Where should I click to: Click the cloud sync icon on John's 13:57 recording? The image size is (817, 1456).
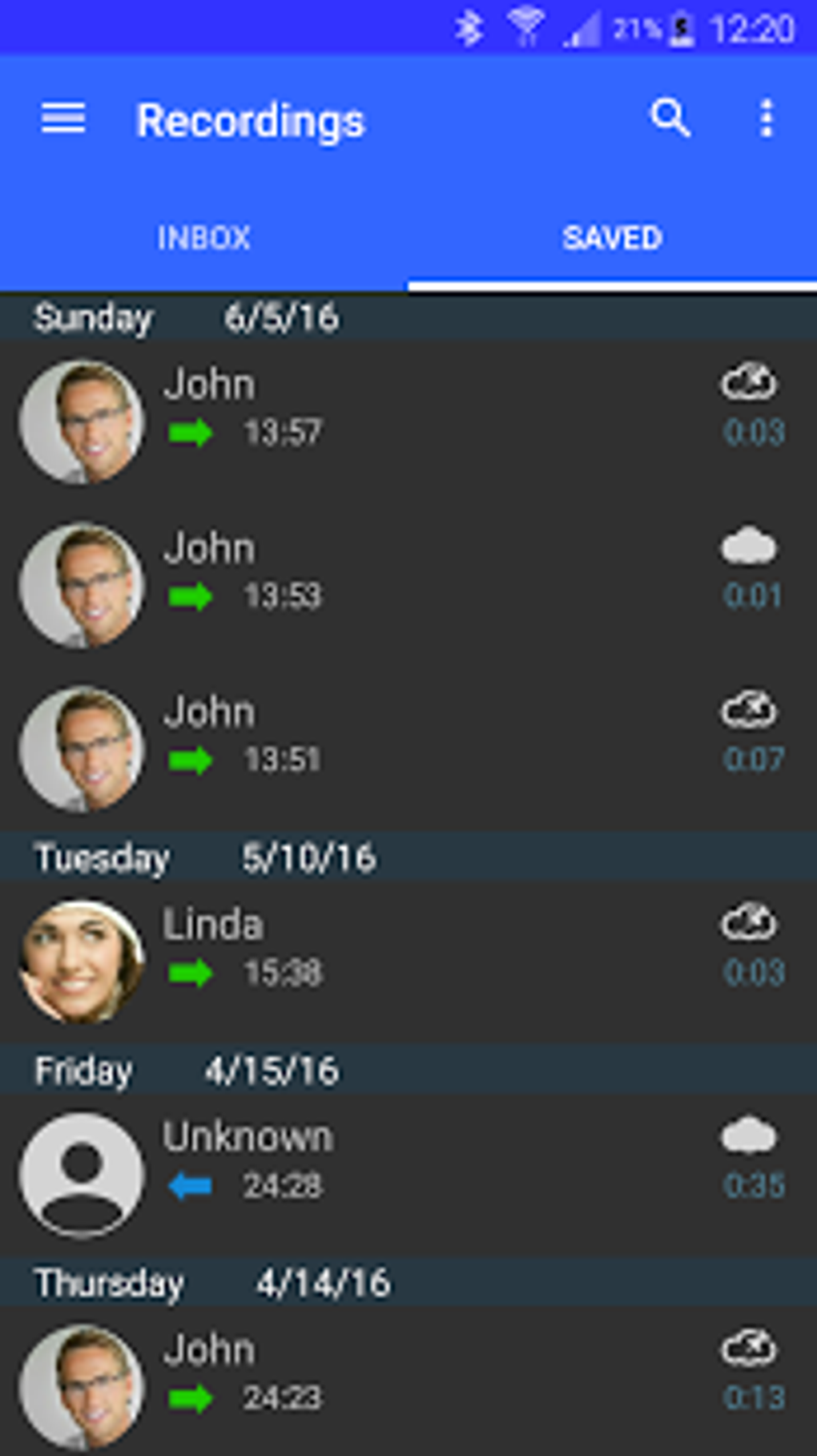(750, 384)
